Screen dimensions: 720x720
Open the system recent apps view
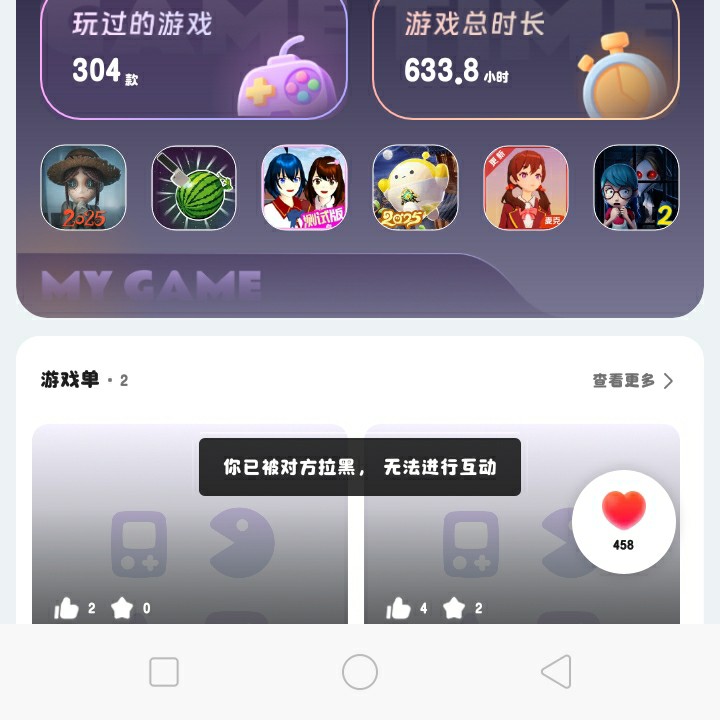[164, 672]
